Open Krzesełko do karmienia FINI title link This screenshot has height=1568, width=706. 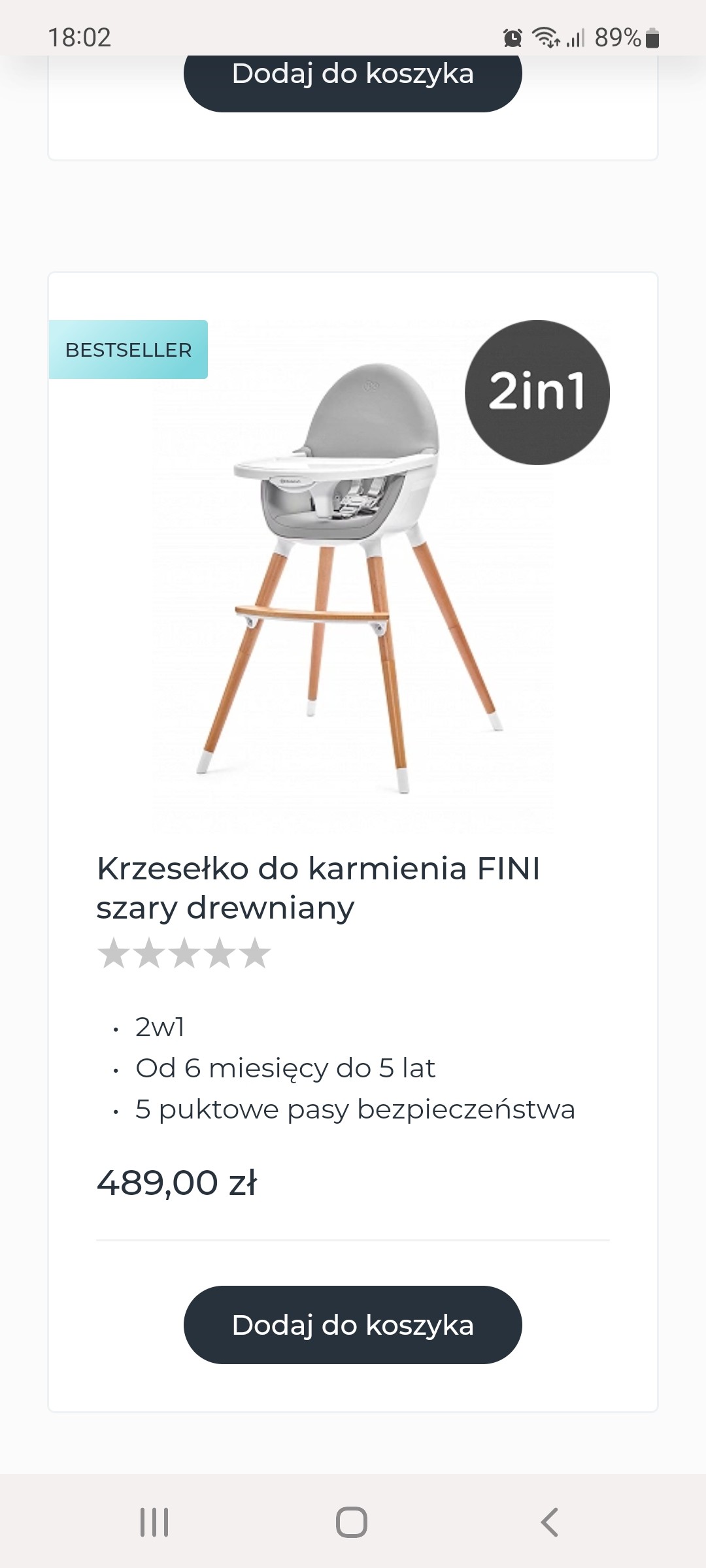(x=318, y=887)
